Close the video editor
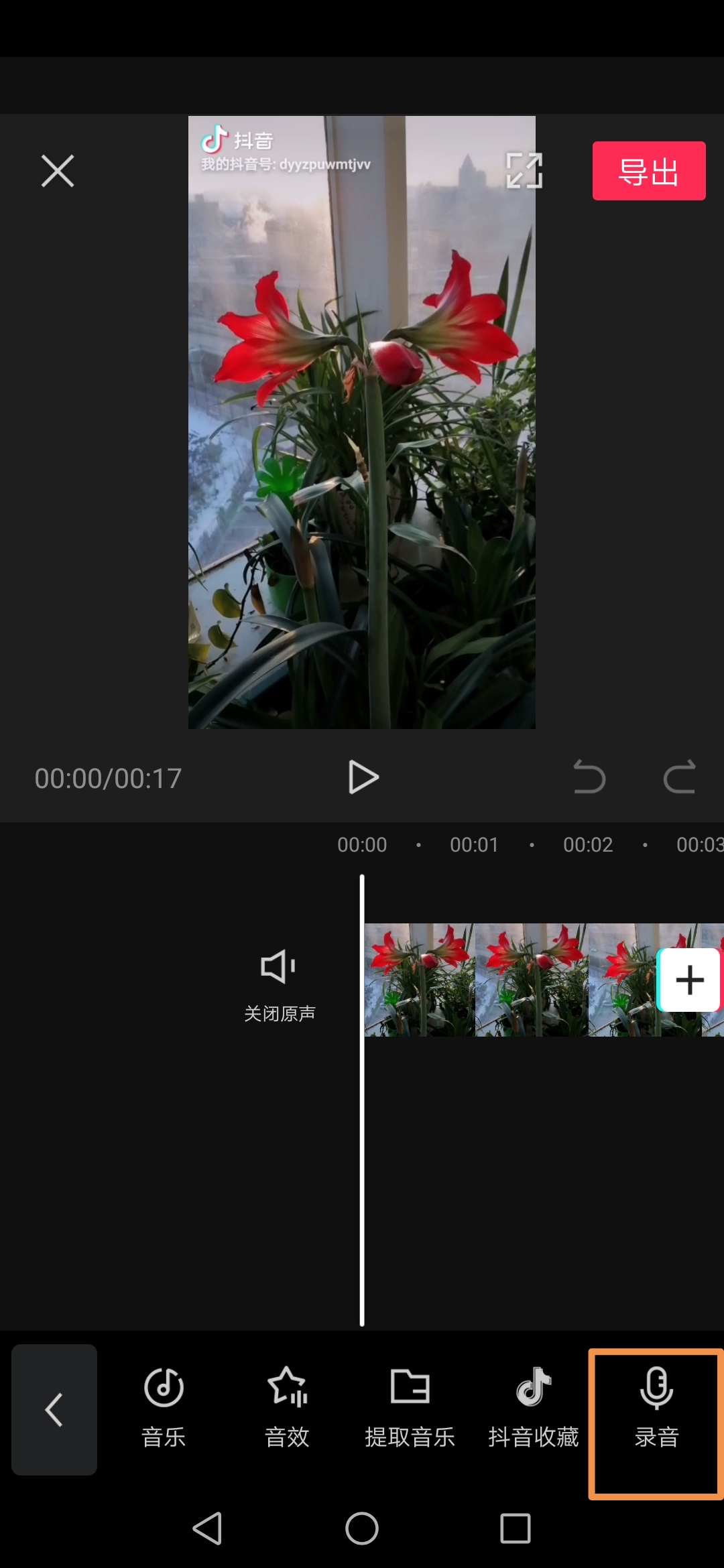Viewport: 724px width, 1568px height. (x=58, y=171)
